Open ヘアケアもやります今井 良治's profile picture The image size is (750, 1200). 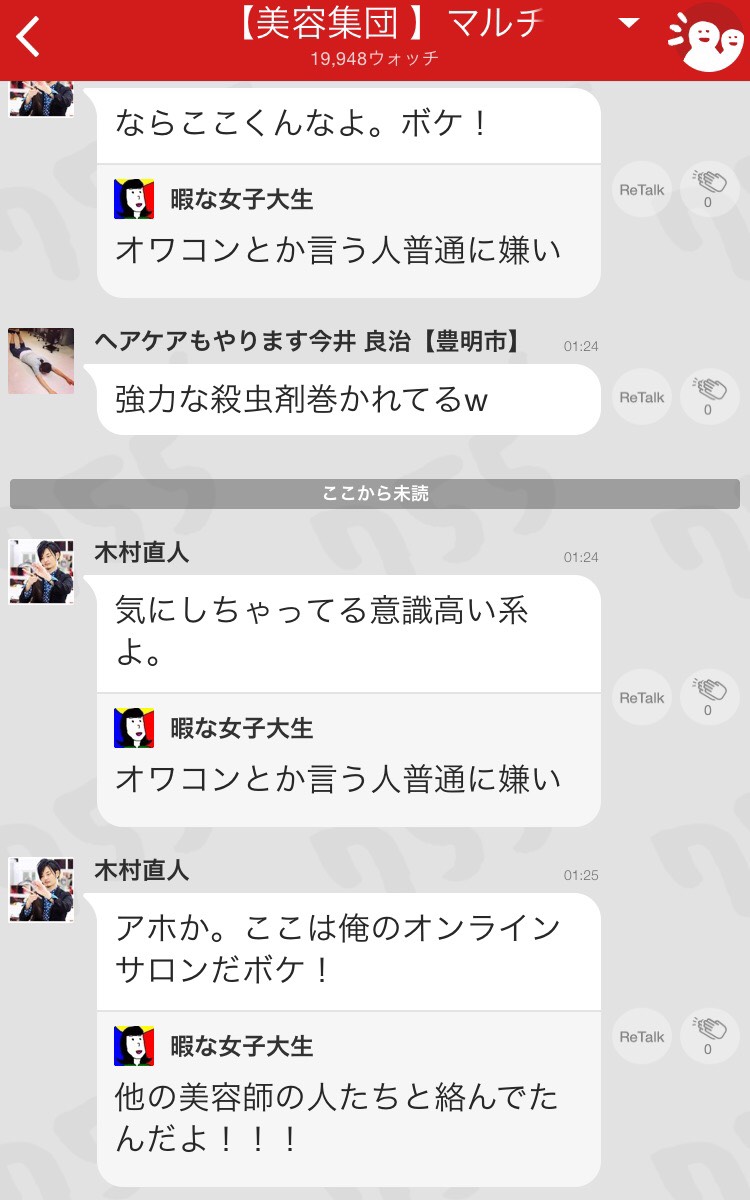(x=41, y=360)
